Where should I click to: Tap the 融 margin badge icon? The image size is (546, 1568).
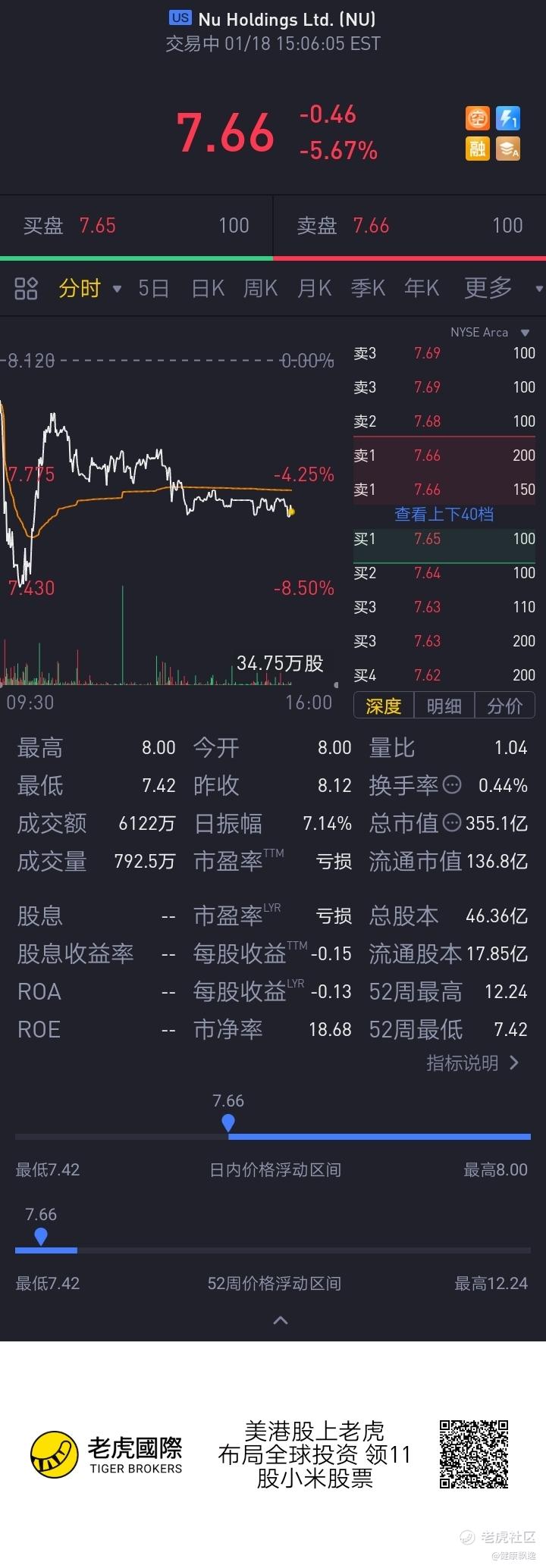click(x=477, y=148)
